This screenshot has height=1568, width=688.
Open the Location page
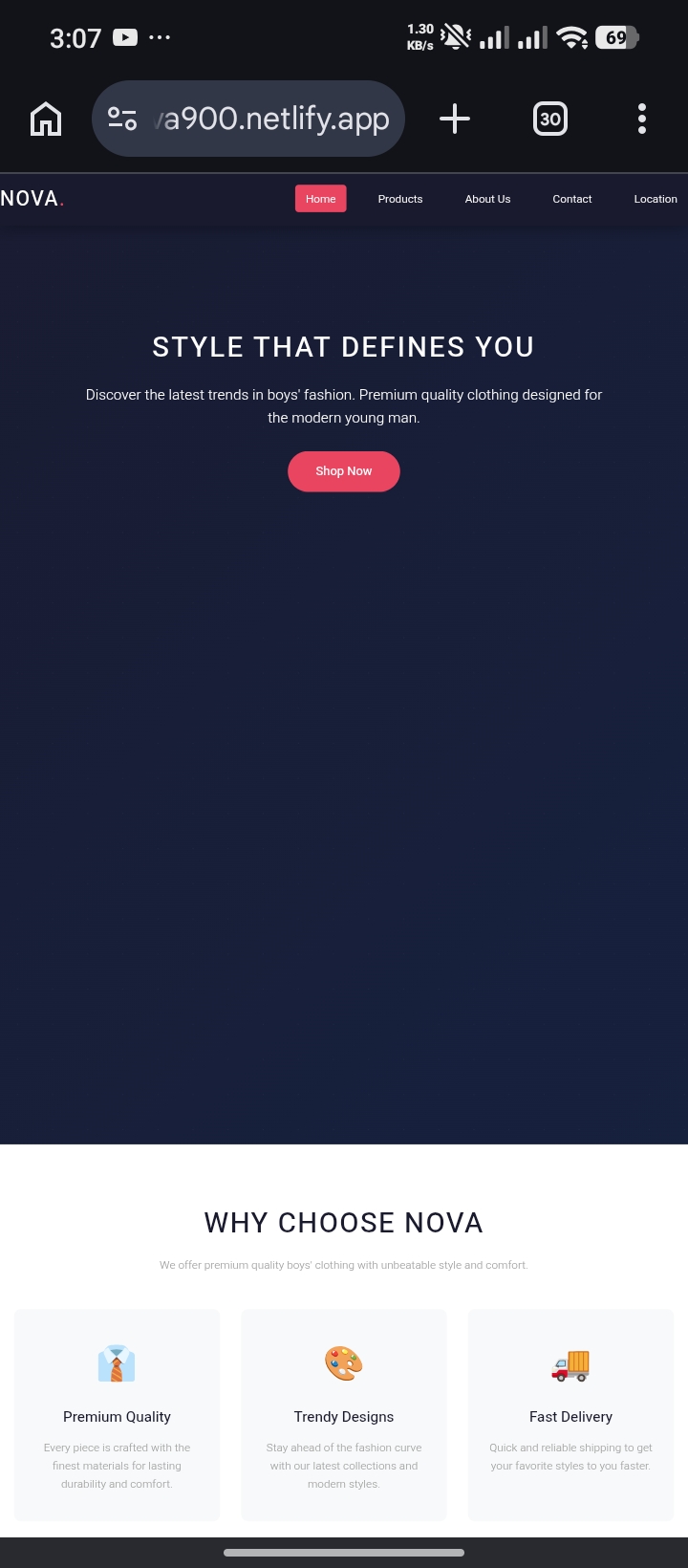pos(656,199)
